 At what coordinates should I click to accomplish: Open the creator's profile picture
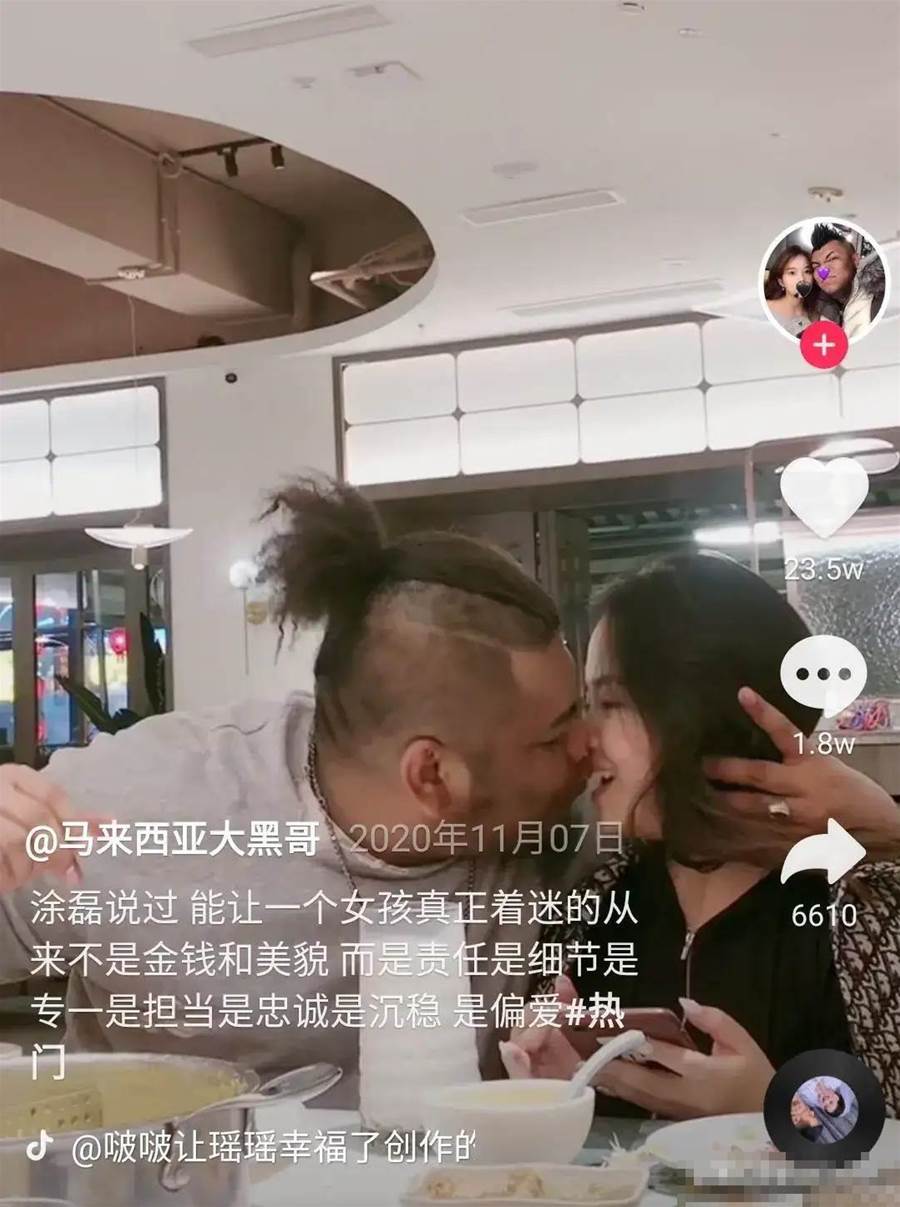point(823,279)
